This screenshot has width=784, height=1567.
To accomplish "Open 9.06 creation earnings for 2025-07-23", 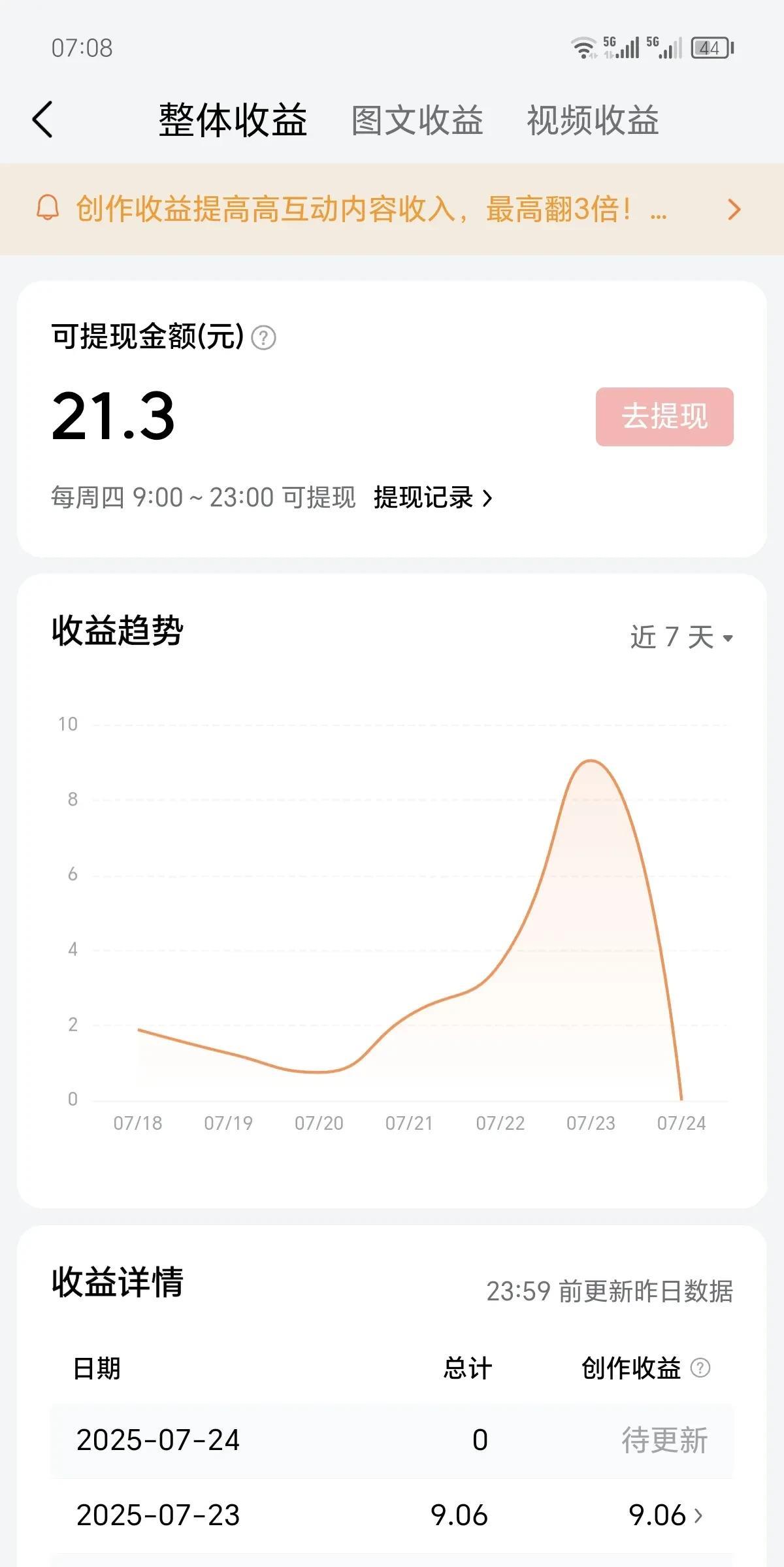I will click(665, 1515).
